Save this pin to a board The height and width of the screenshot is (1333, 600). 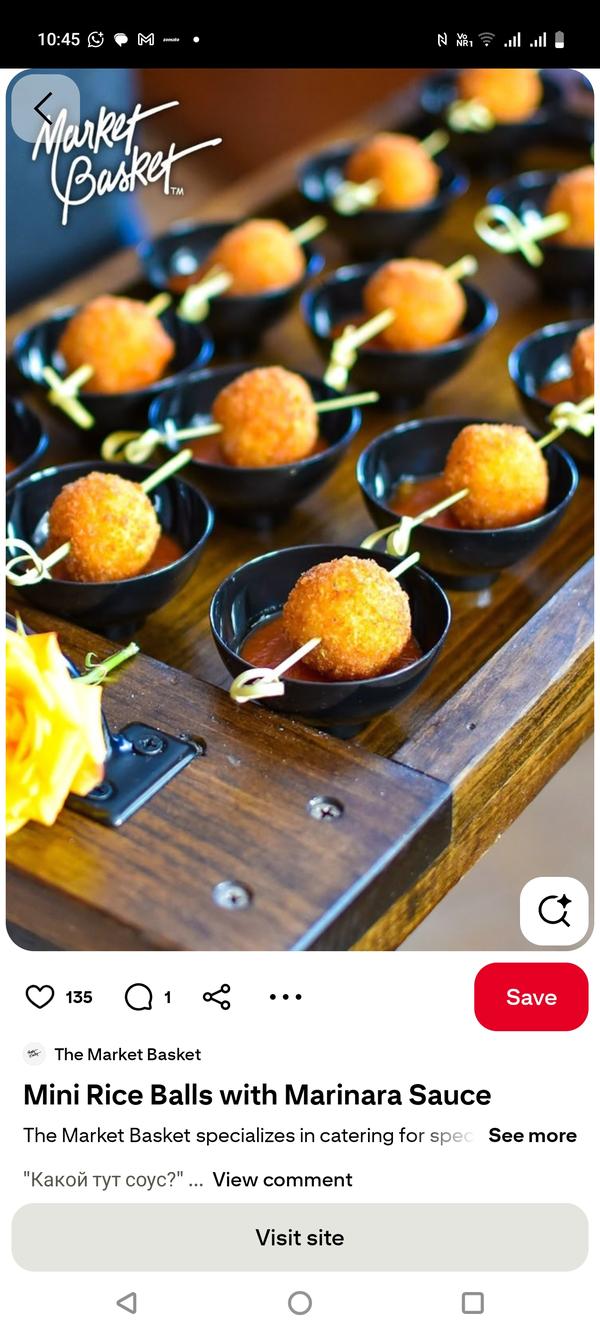[x=530, y=997]
